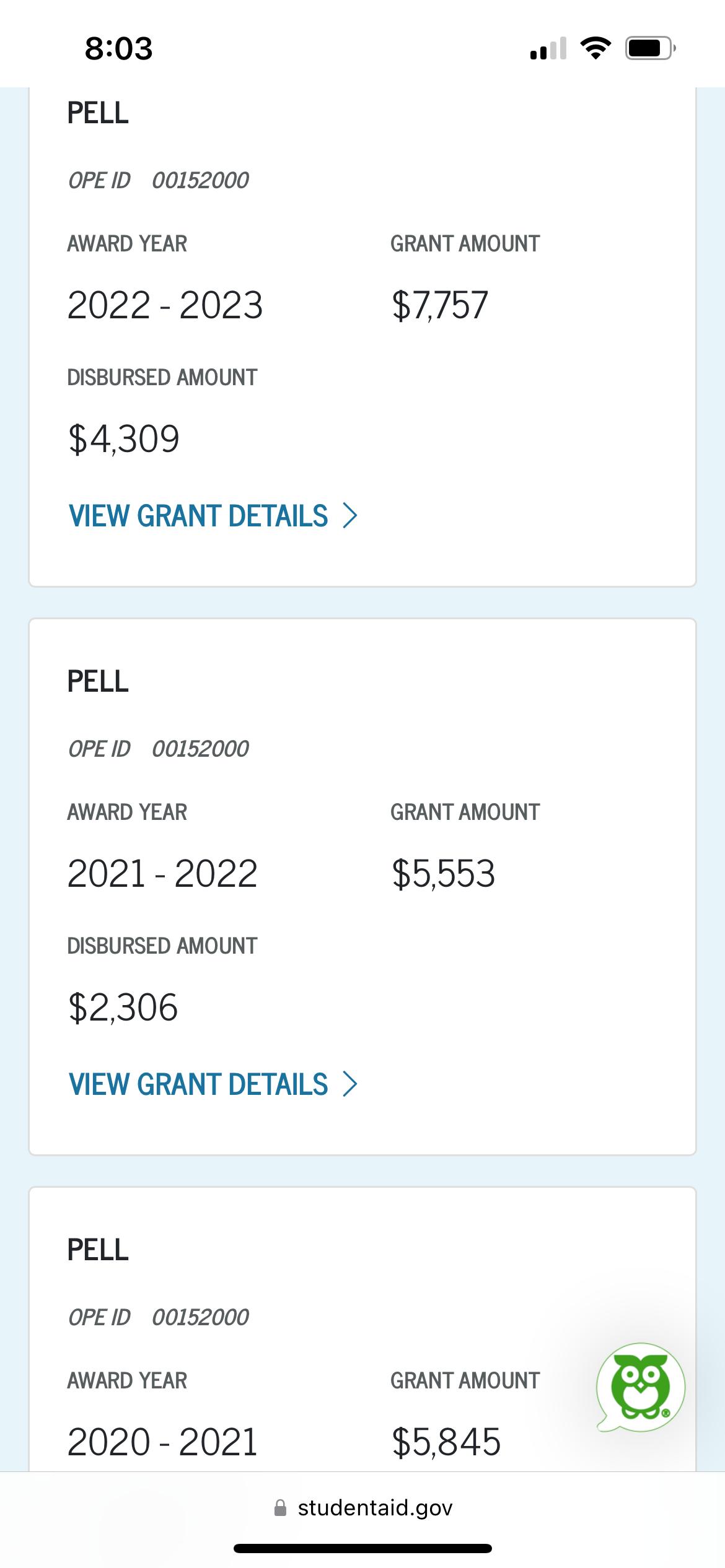View grant details for 2021 - 2022 award

click(x=213, y=1084)
